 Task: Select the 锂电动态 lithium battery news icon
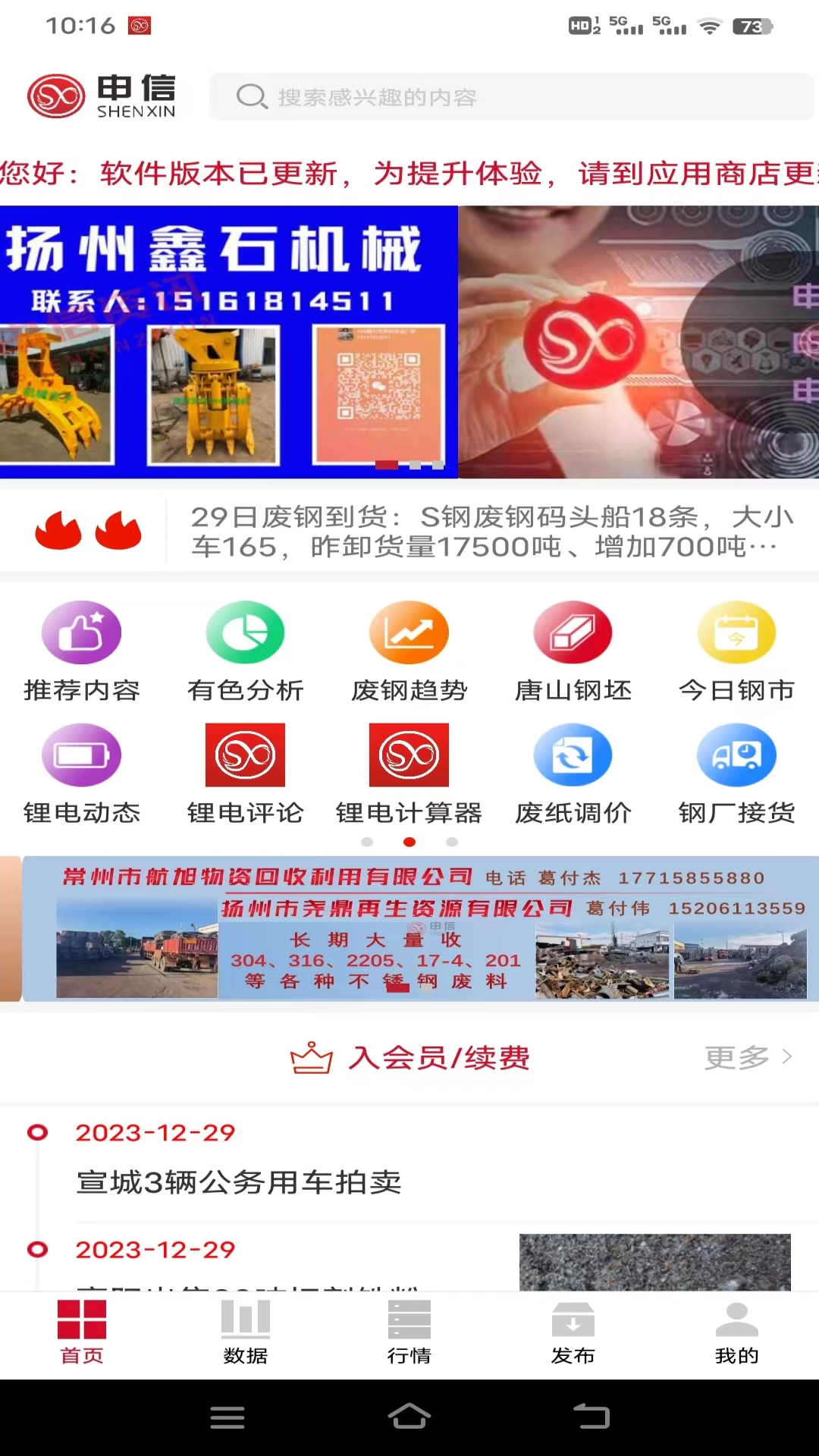[81, 773]
